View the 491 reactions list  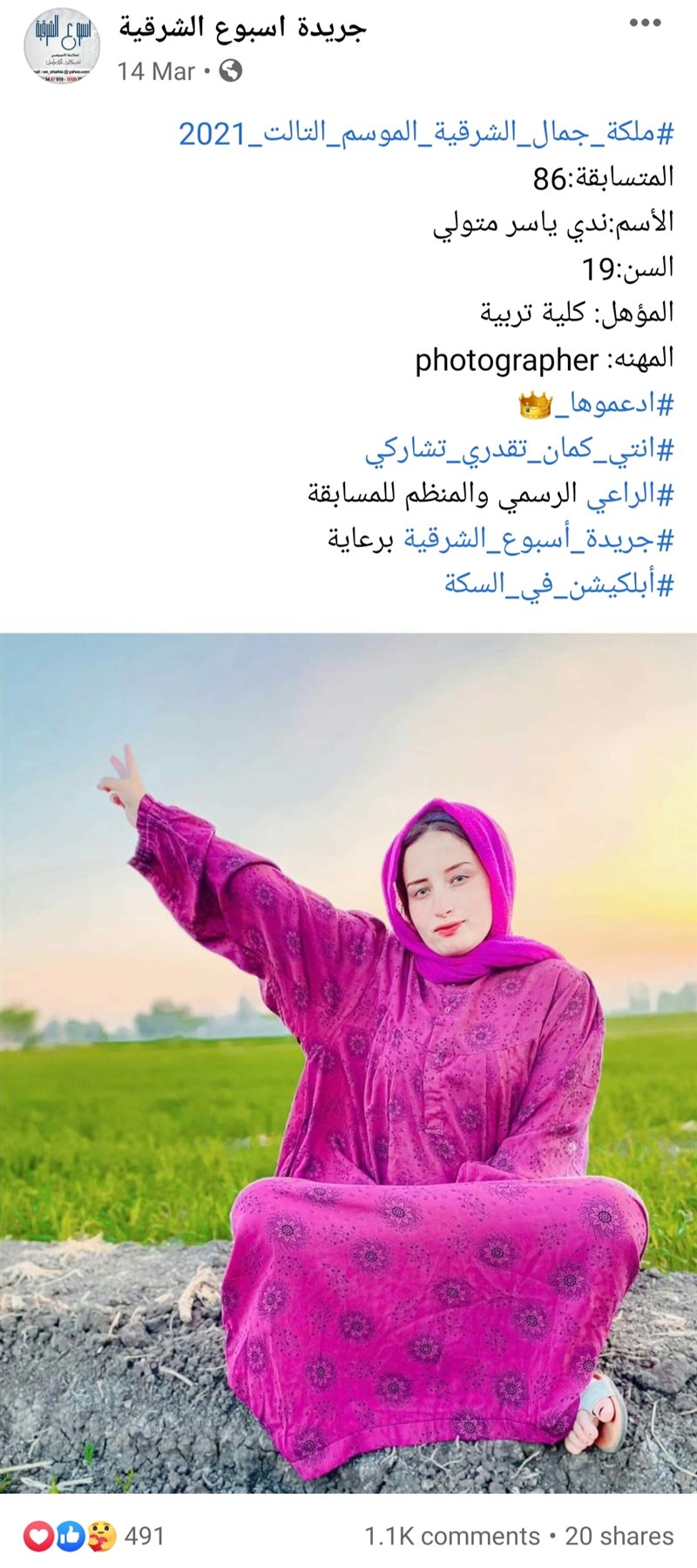click(x=94, y=1536)
